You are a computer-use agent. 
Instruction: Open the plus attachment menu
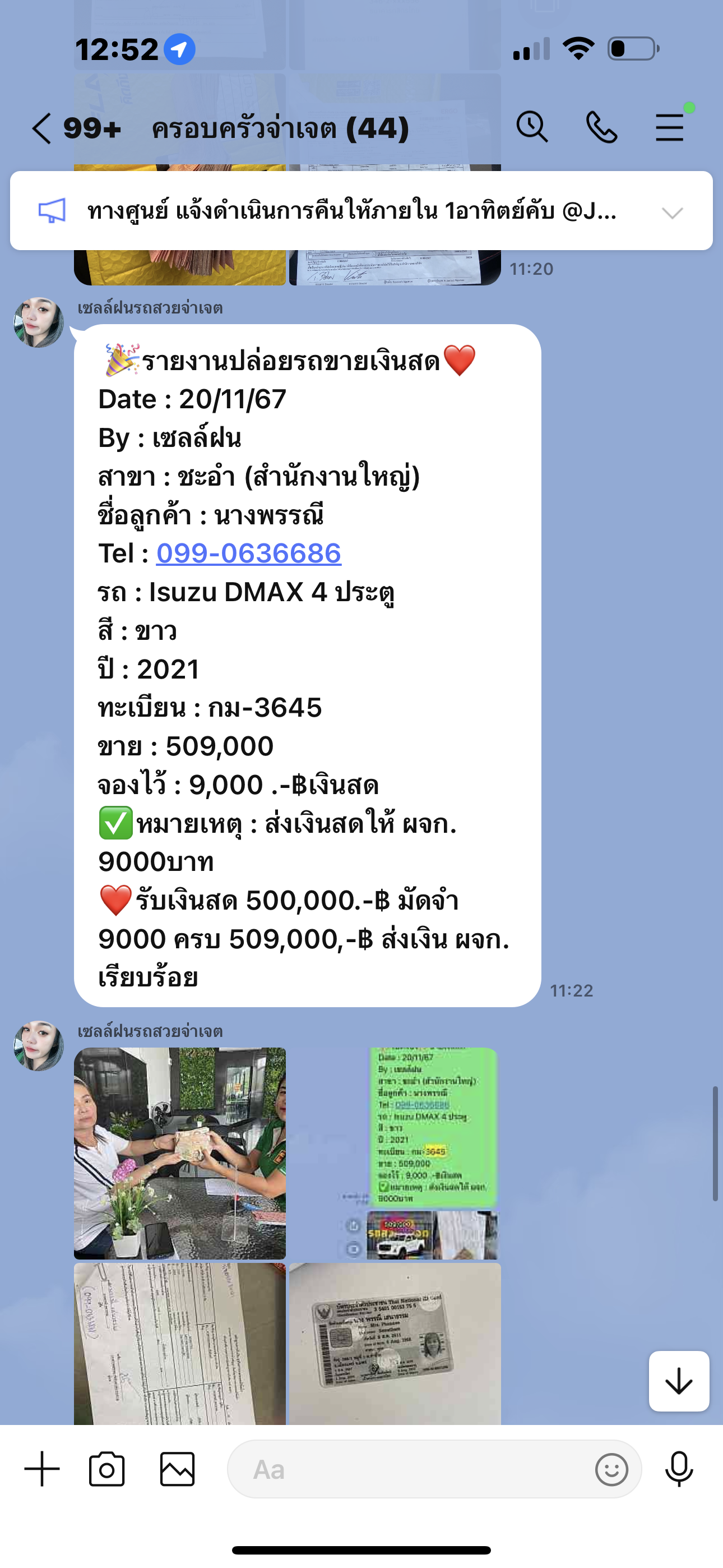click(42, 1469)
